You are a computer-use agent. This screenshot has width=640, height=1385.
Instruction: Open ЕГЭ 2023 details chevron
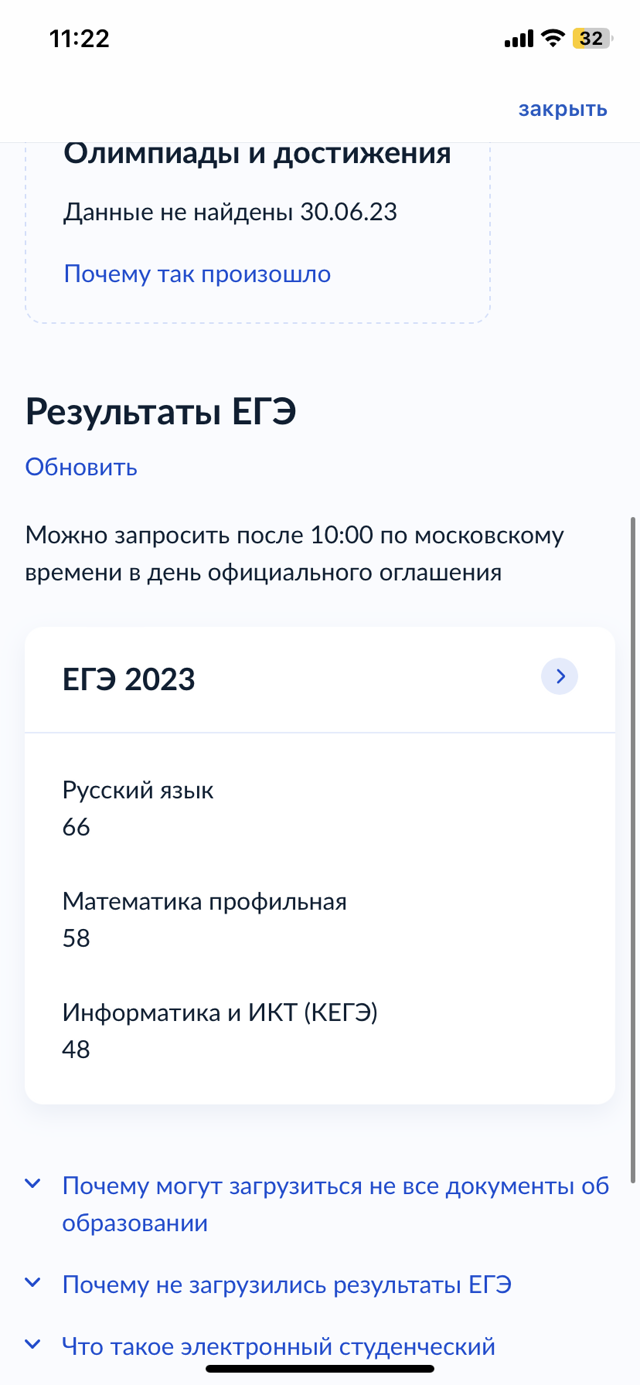(x=560, y=678)
